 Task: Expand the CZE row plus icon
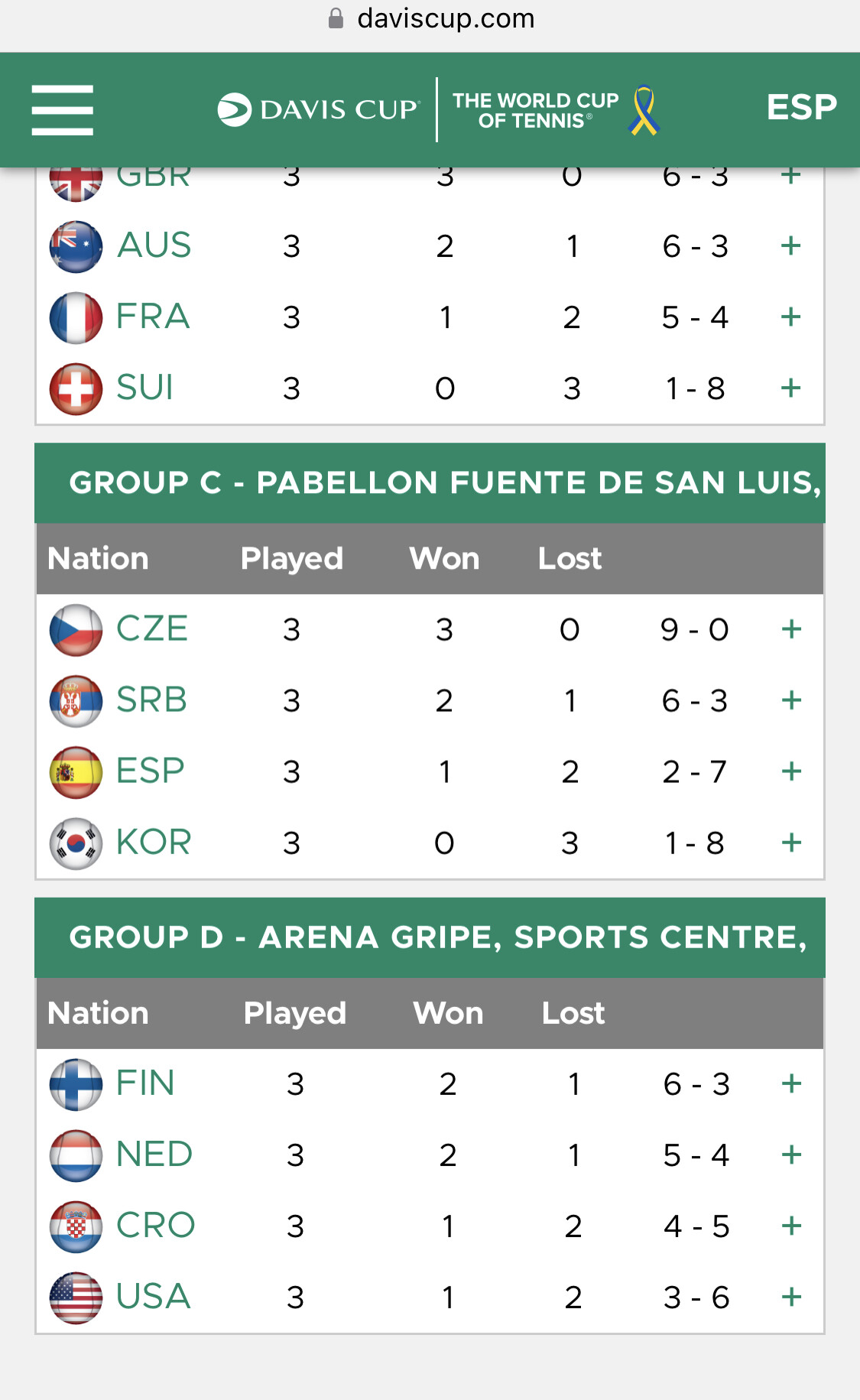tap(791, 629)
